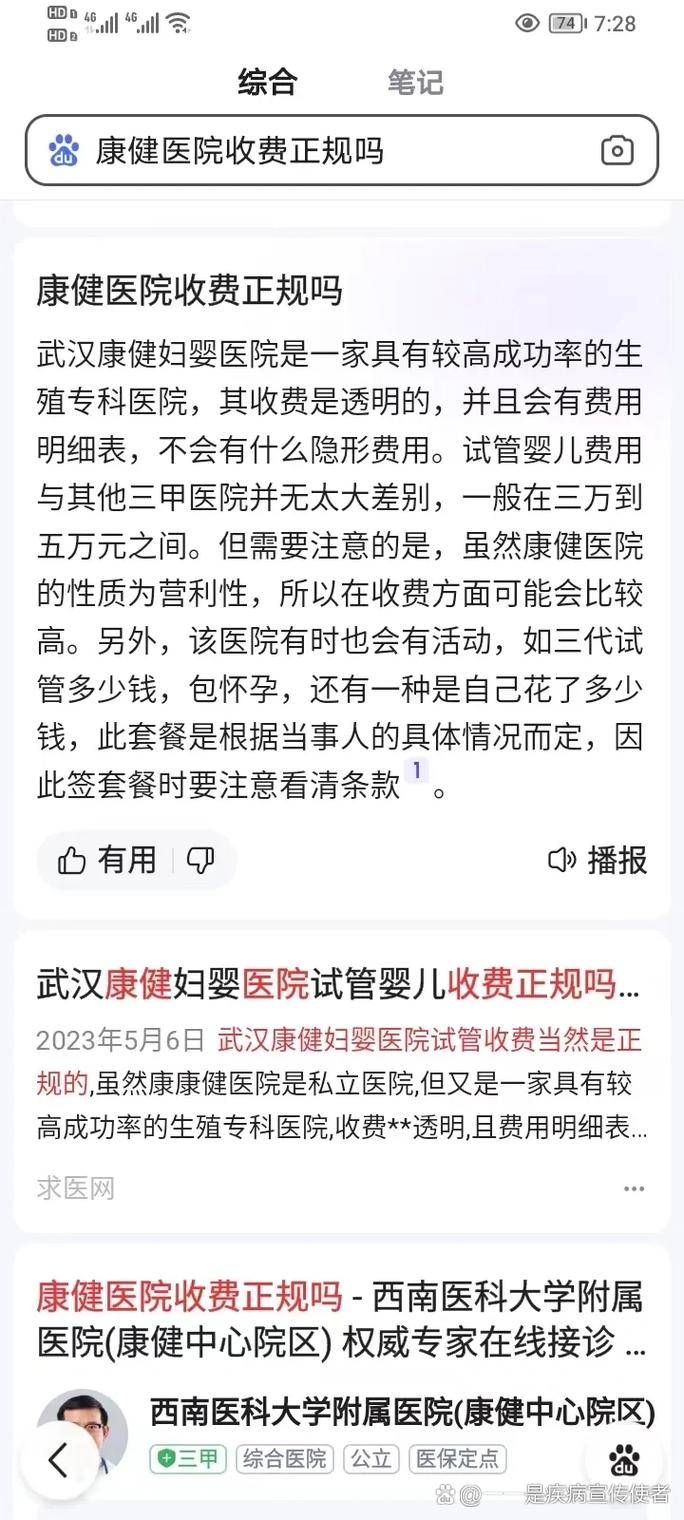Play the answer aloud with 播报

pyautogui.click(x=598, y=860)
